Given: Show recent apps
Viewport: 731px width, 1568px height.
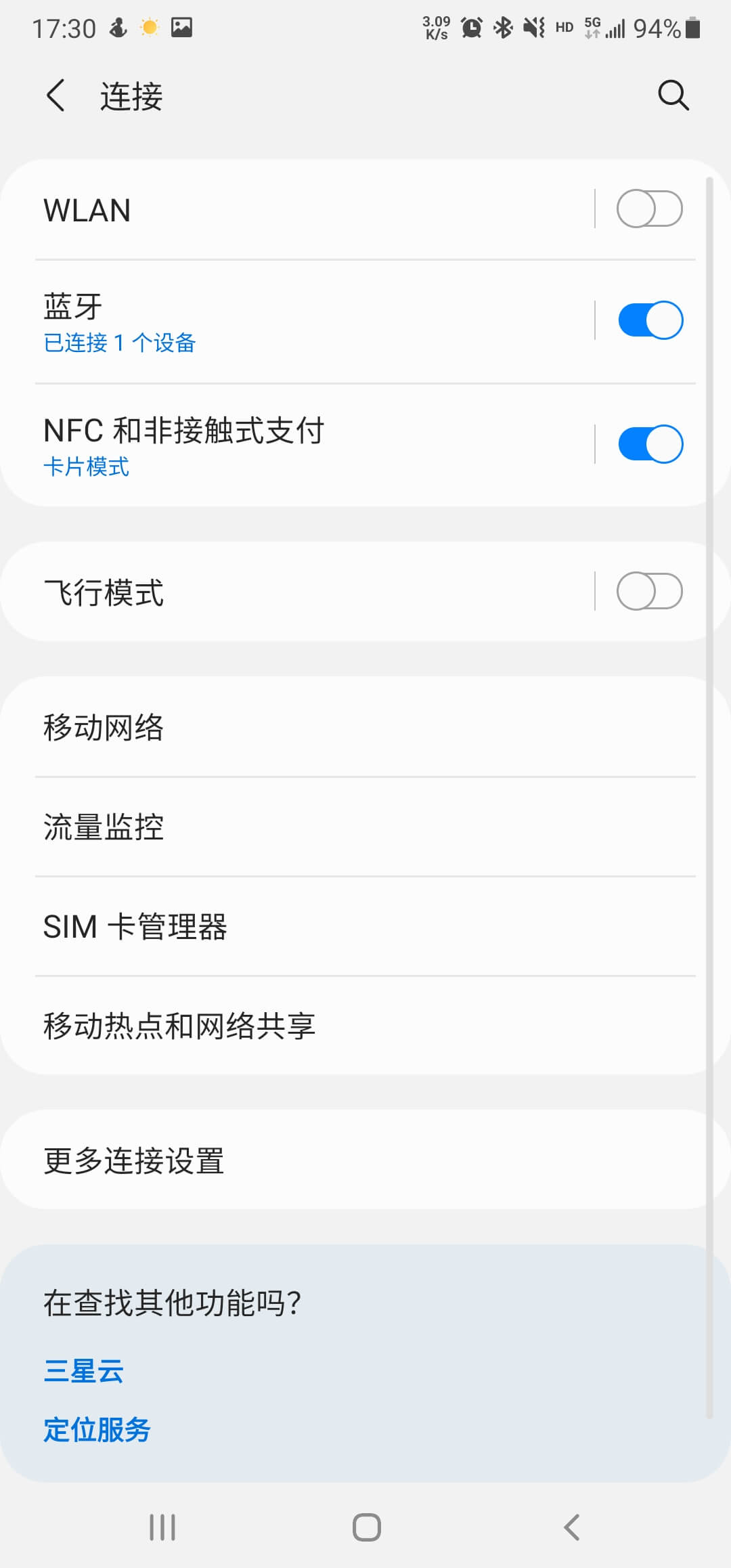Looking at the screenshot, I should point(162,1527).
